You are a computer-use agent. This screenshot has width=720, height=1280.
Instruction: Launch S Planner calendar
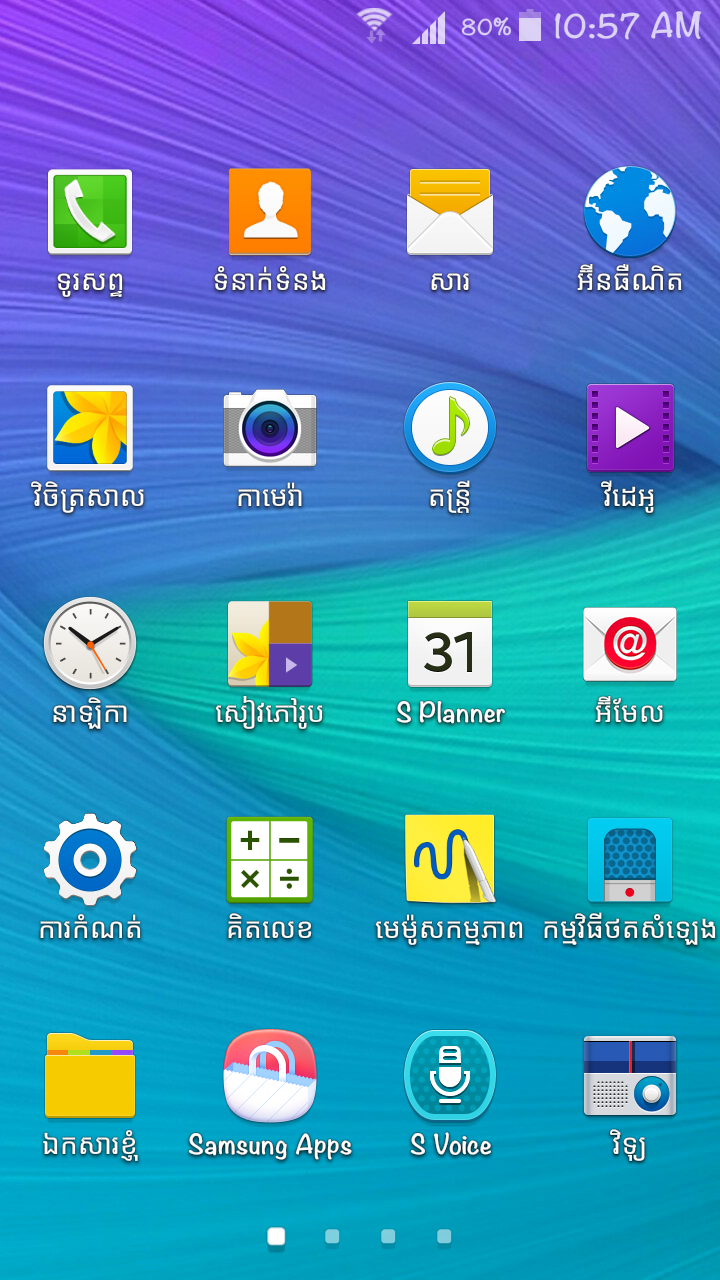tap(450, 644)
